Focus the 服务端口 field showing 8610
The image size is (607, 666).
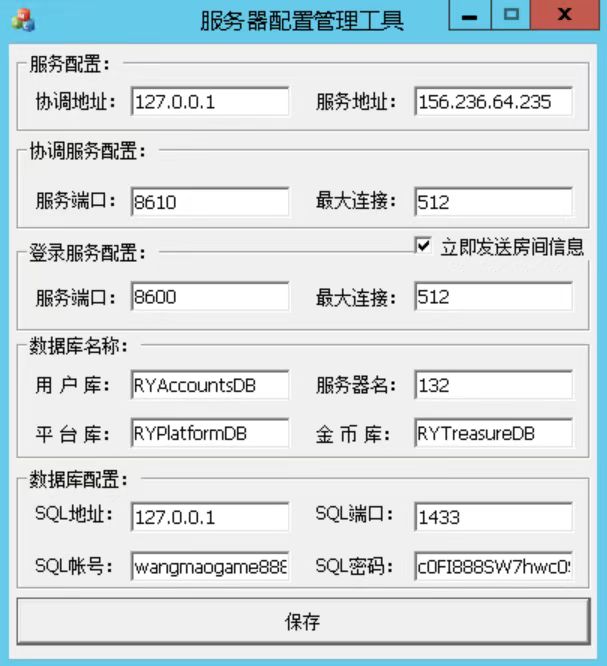(209, 202)
